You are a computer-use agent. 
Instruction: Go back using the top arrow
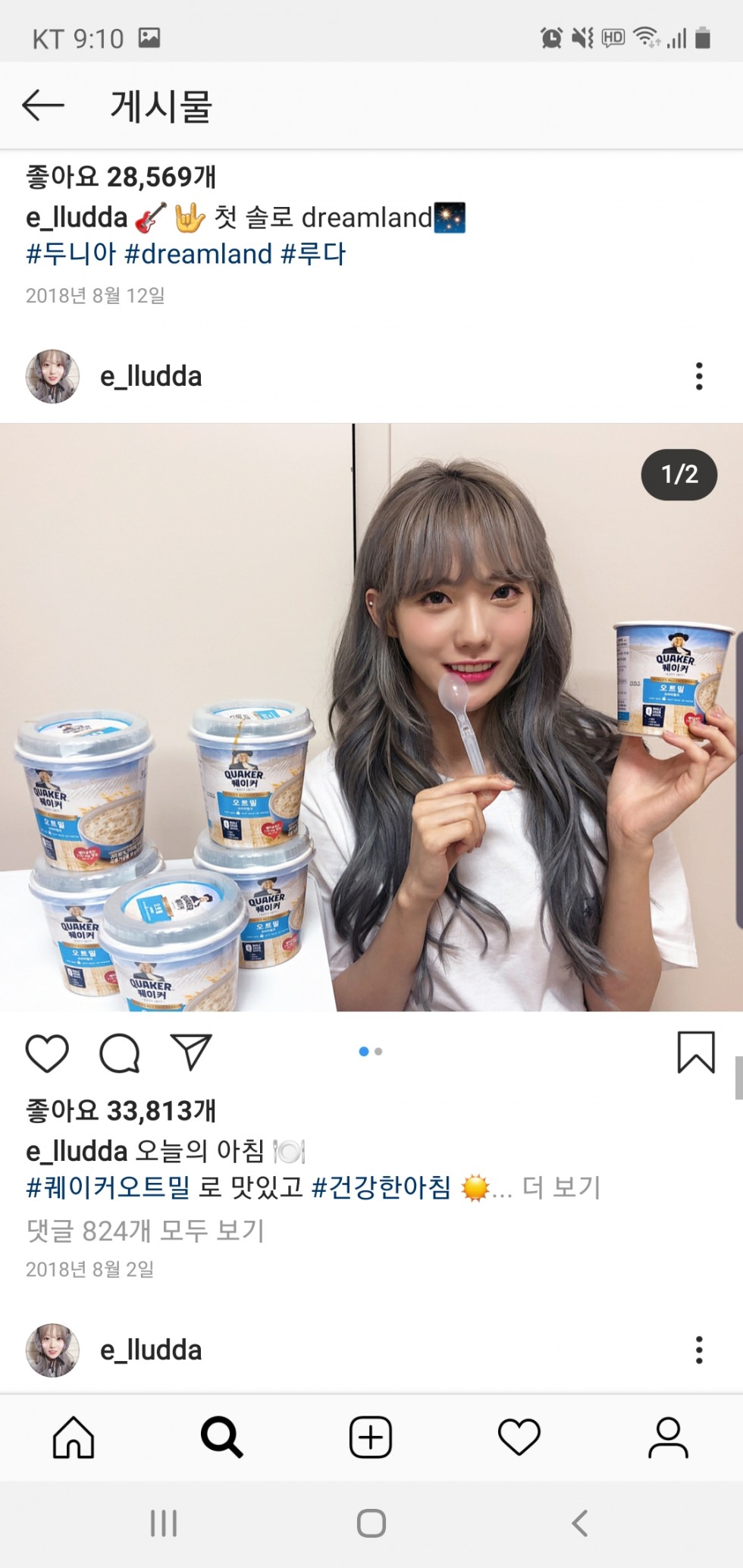[x=42, y=105]
